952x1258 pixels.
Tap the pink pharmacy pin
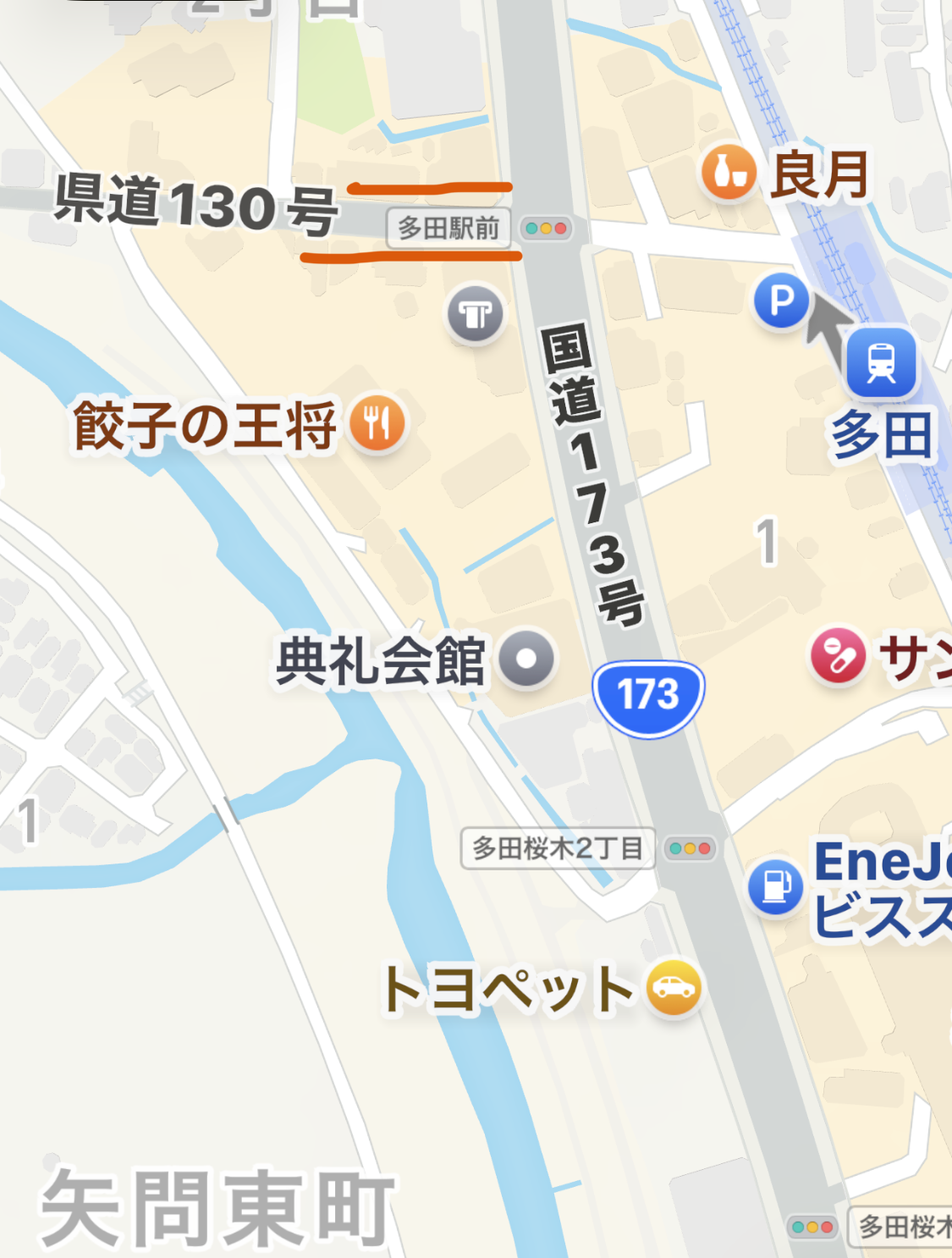[838, 655]
